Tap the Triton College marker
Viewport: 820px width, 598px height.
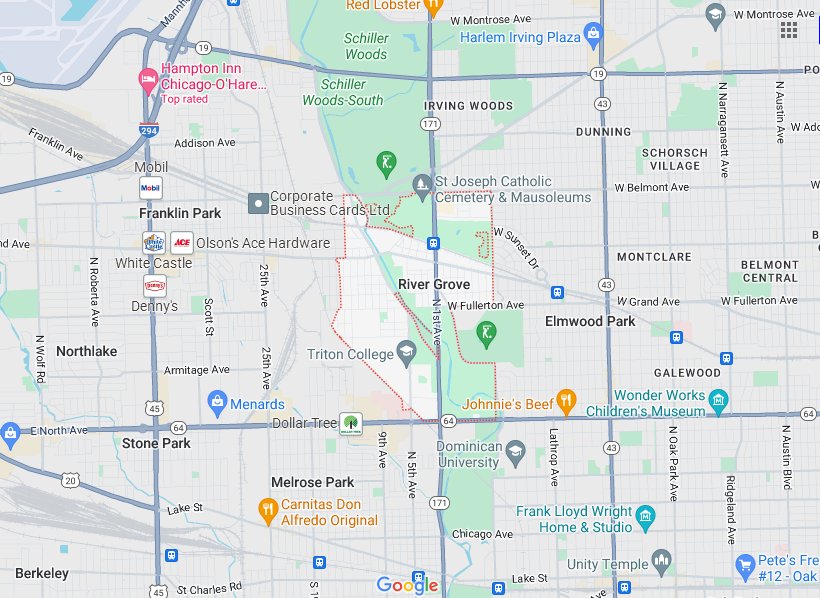406,353
